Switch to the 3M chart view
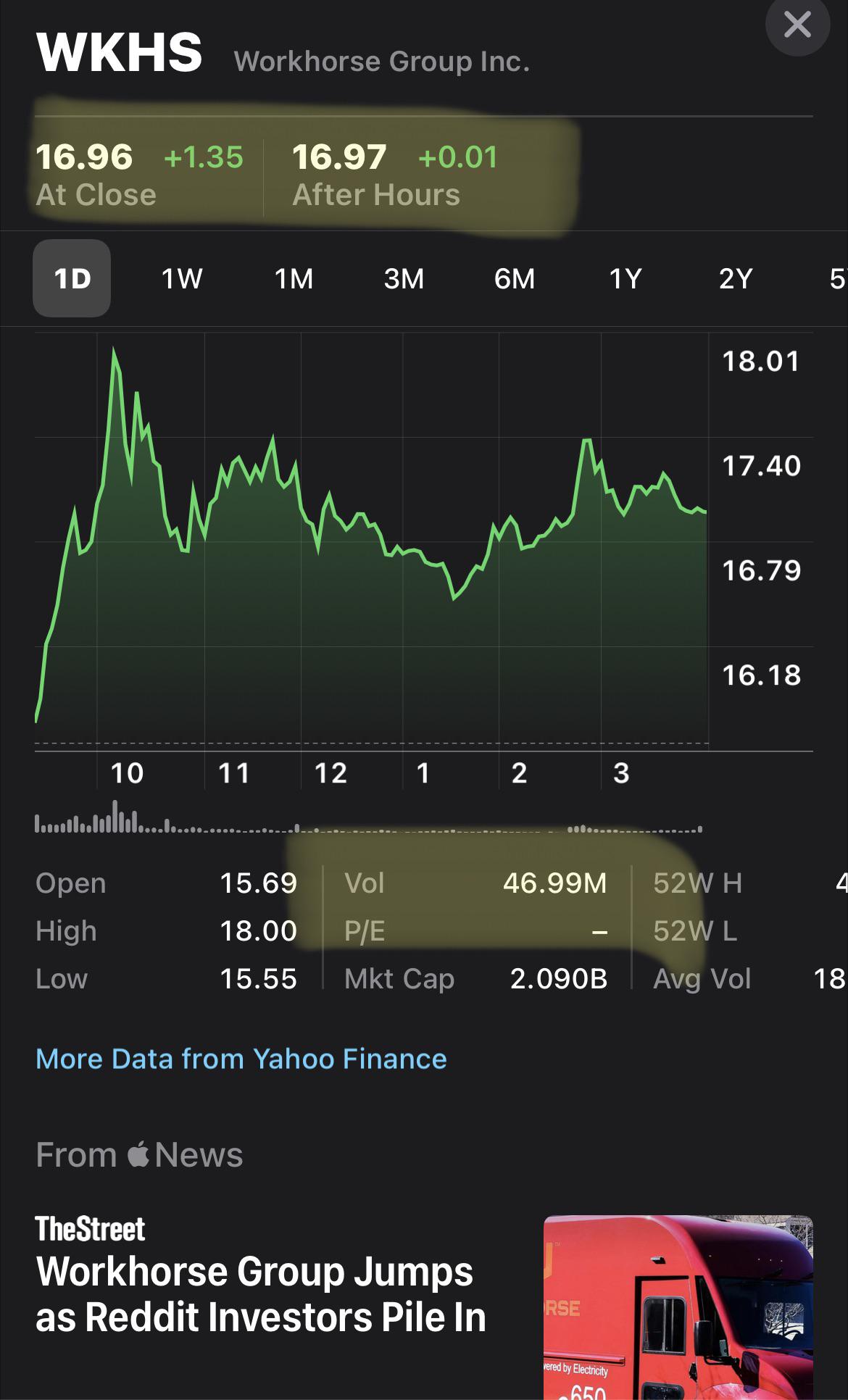848x1400 pixels. click(x=404, y=278)
